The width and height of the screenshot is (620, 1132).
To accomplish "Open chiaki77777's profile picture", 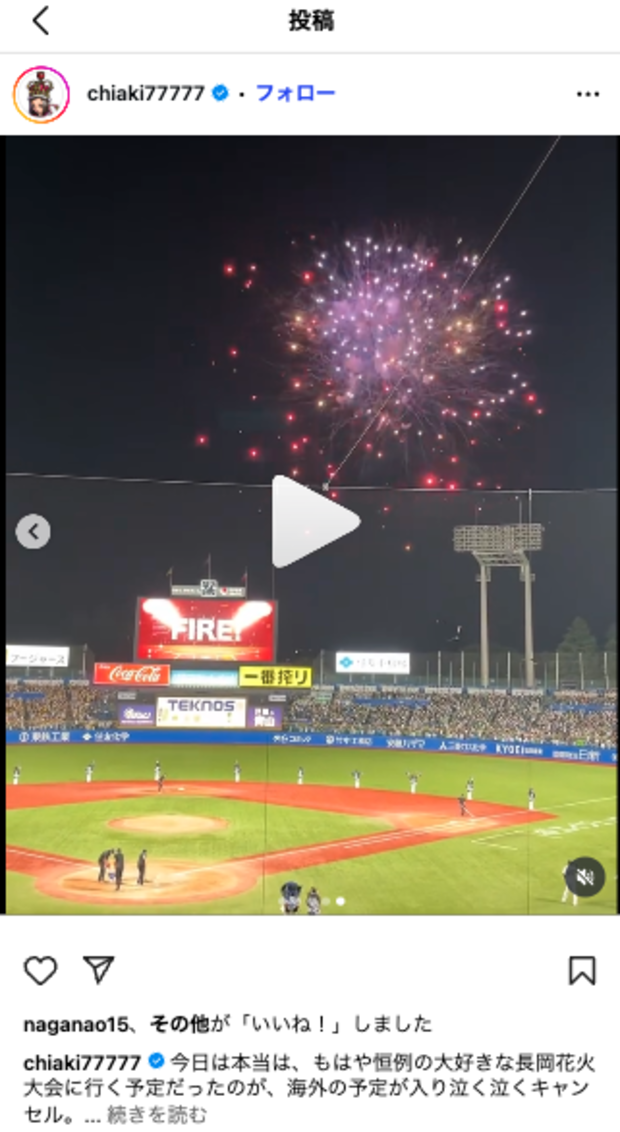I will tap(41, 95).
